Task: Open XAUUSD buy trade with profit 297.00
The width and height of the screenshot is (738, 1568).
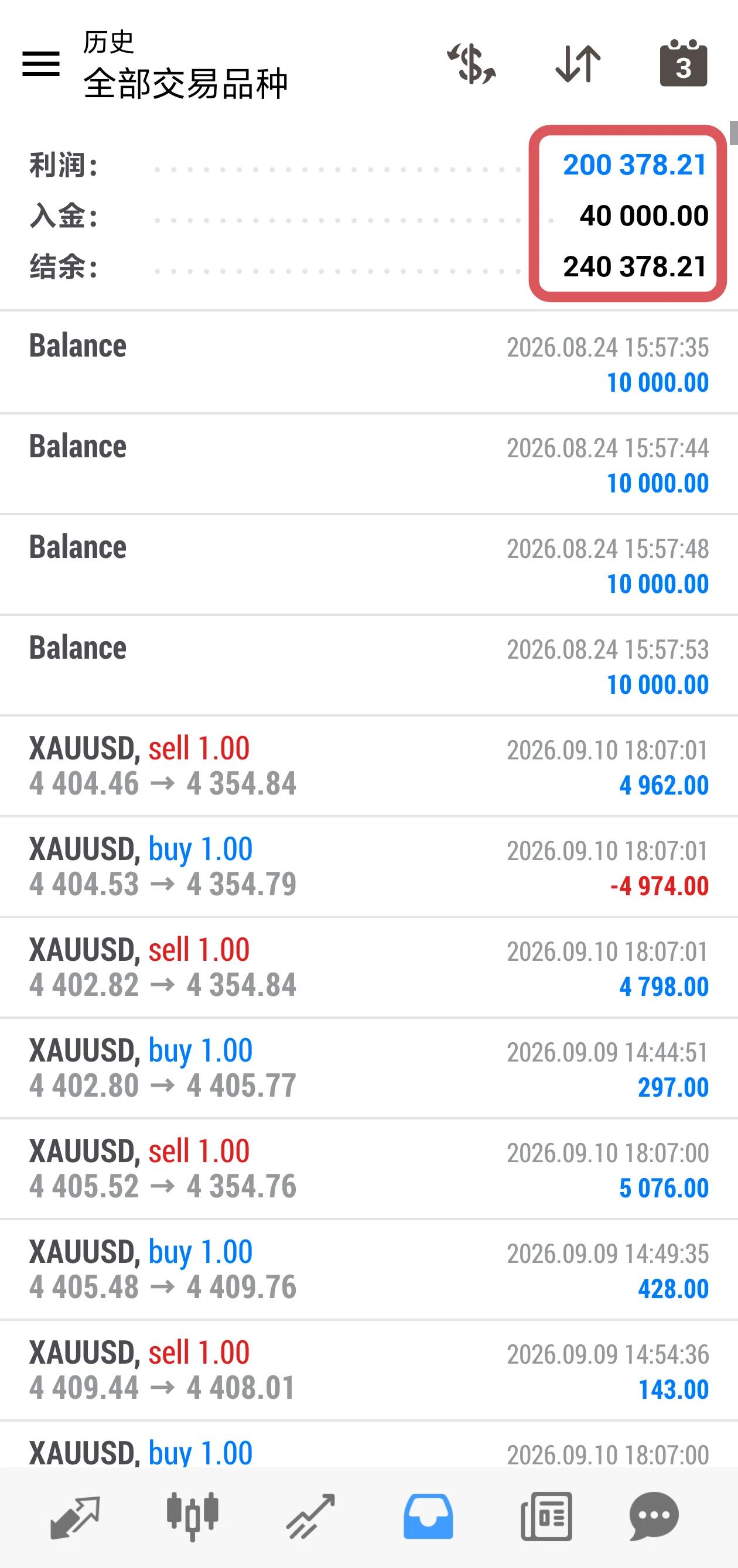Action: pos(369,1068)
